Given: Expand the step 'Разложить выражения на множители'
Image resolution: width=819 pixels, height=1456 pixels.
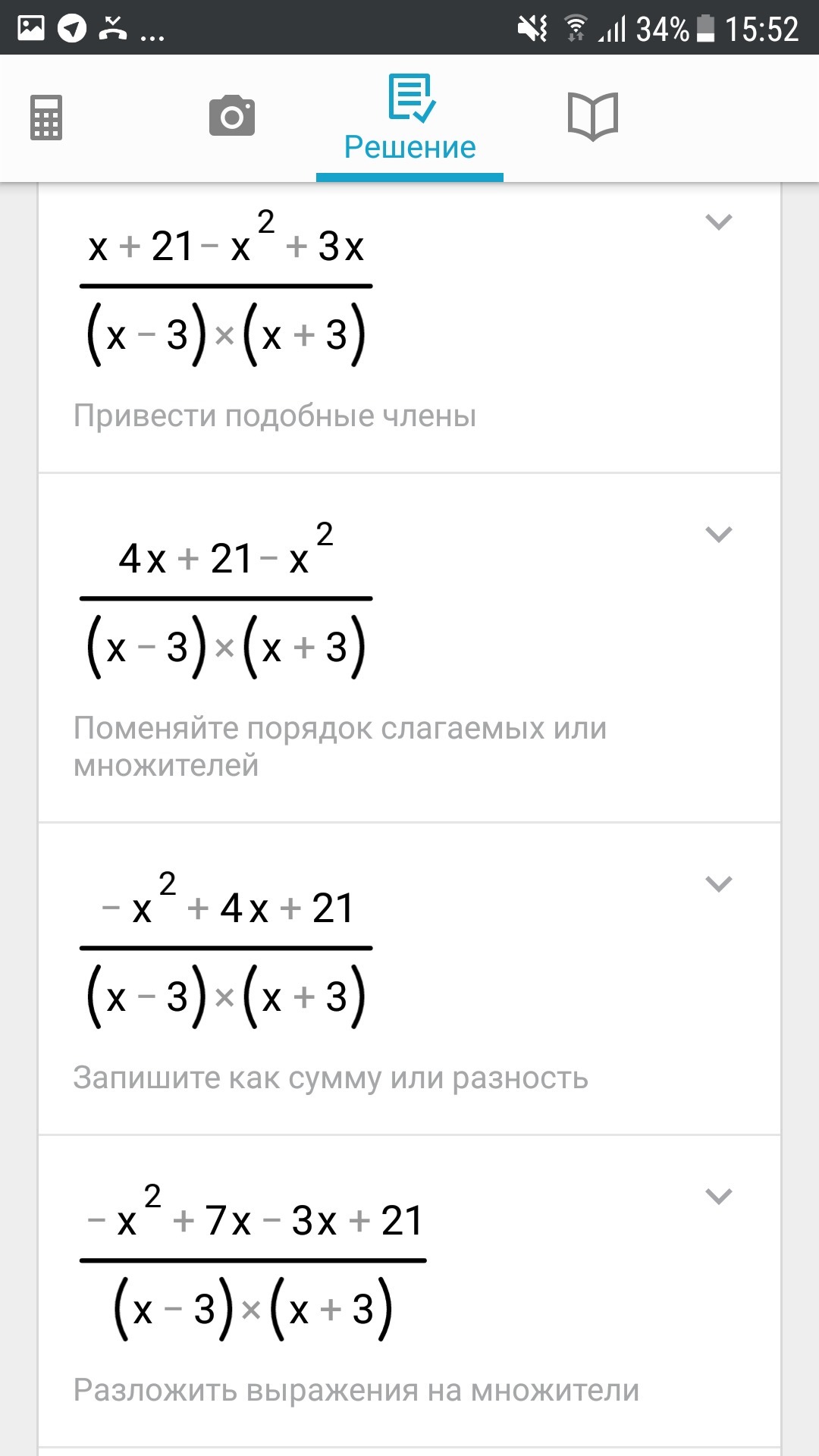Looking at the screenshot, I should pyautogui.click(x=718, y=1197).
